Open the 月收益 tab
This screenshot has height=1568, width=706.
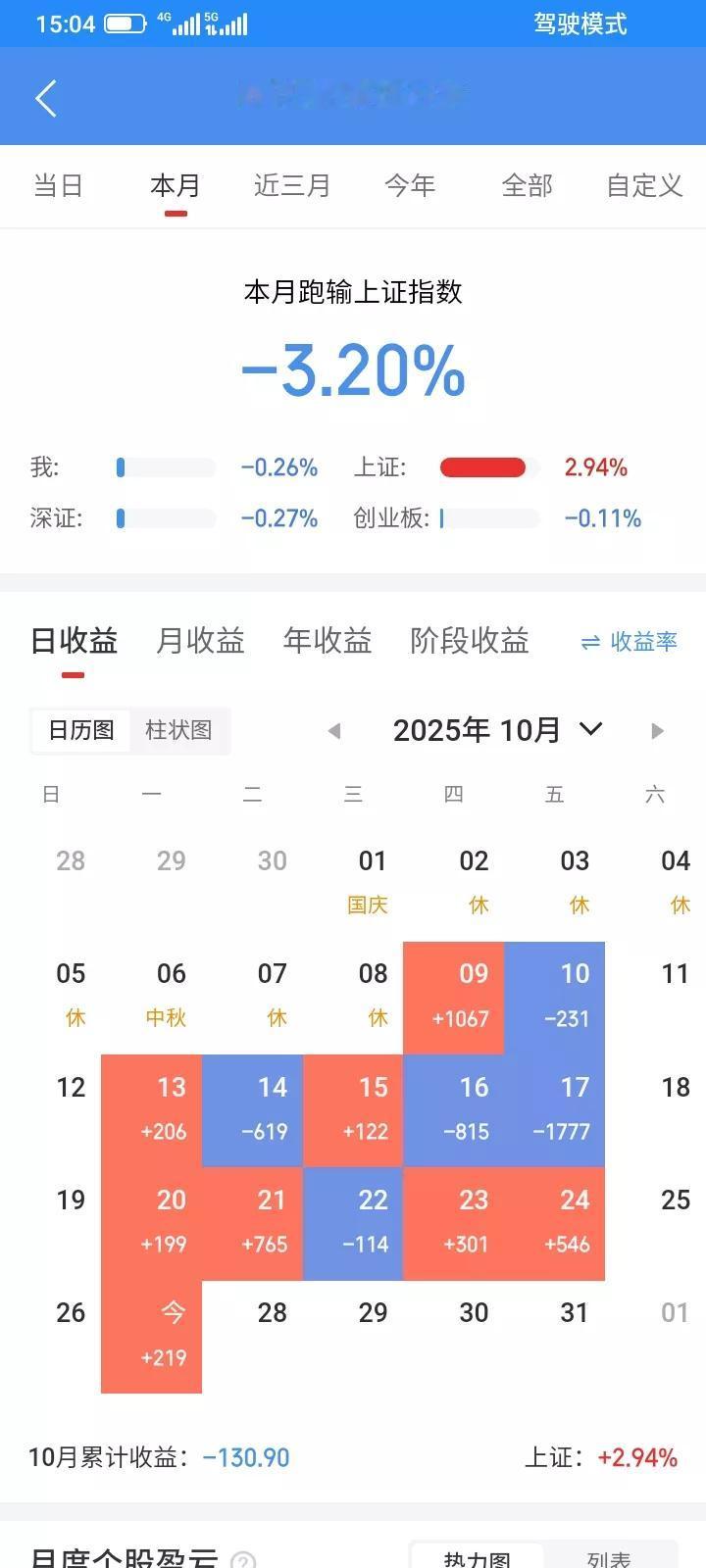click(199, 640)
